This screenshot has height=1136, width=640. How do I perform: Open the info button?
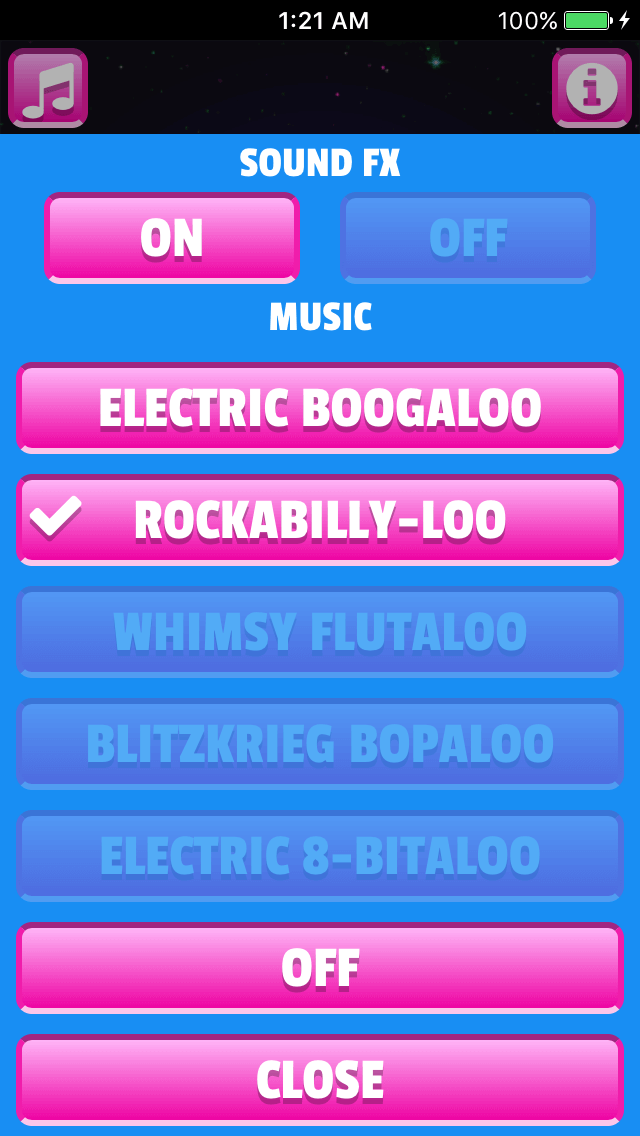click(x=591, y=88)
